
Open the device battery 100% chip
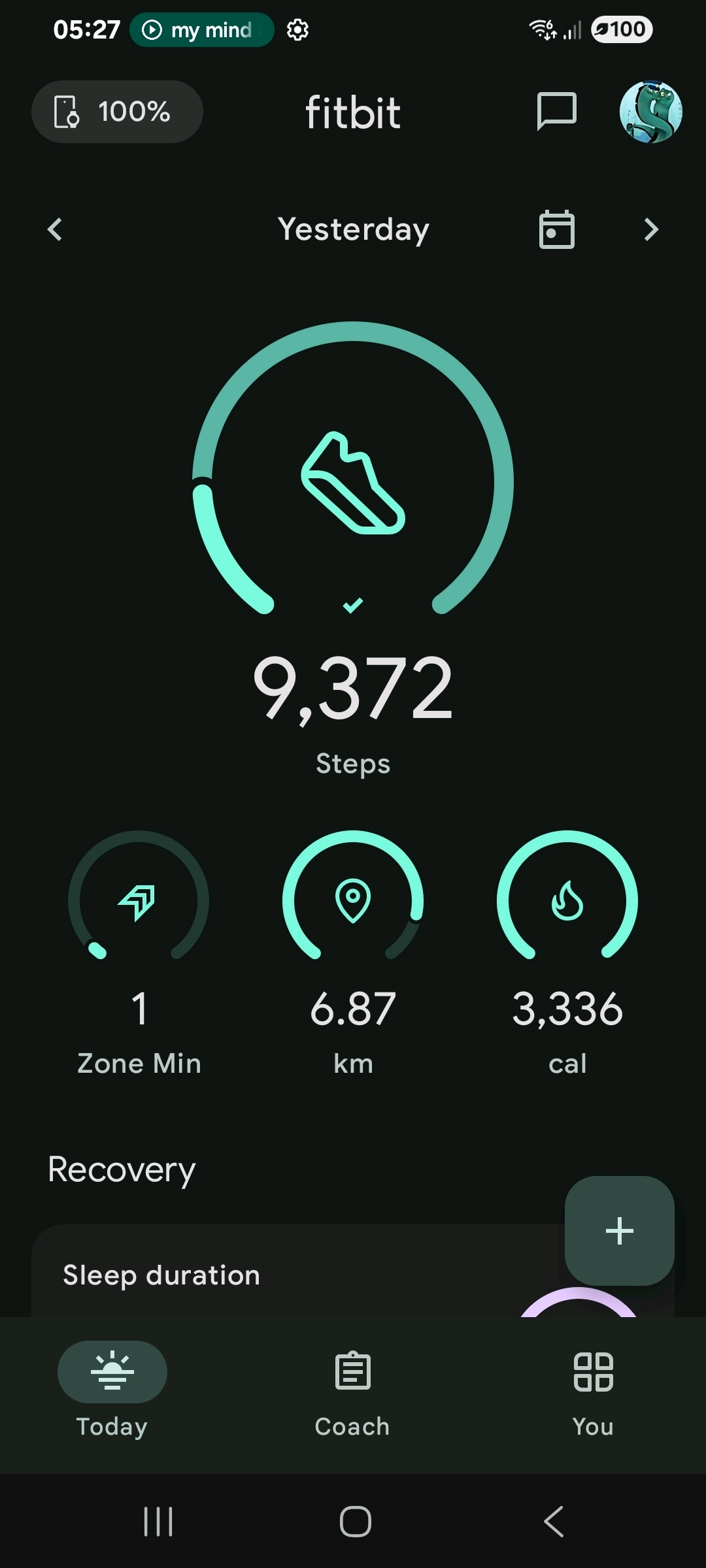pyautogui.click(x=117, y=112)
